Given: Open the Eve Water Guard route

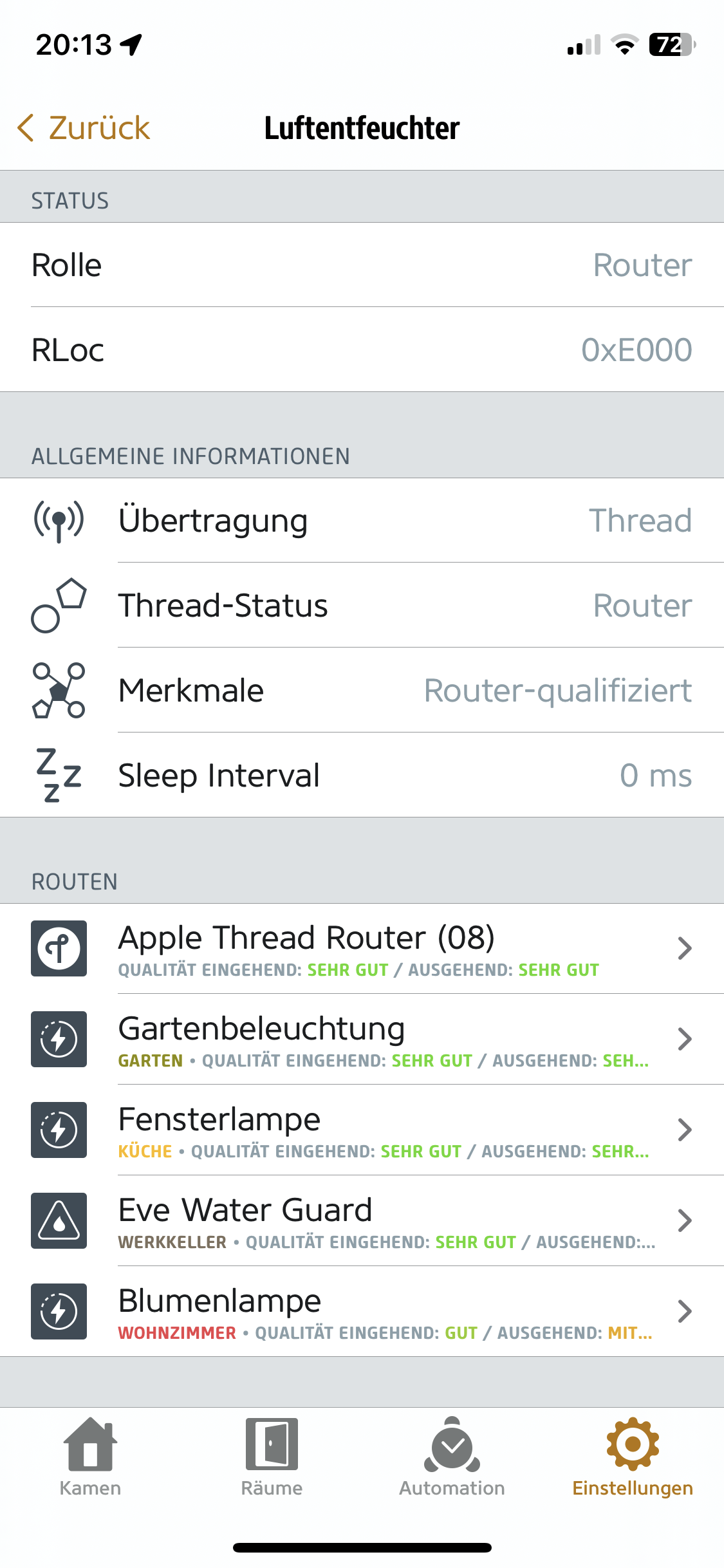Looking at the screenshot, I should pos(360,1220).
